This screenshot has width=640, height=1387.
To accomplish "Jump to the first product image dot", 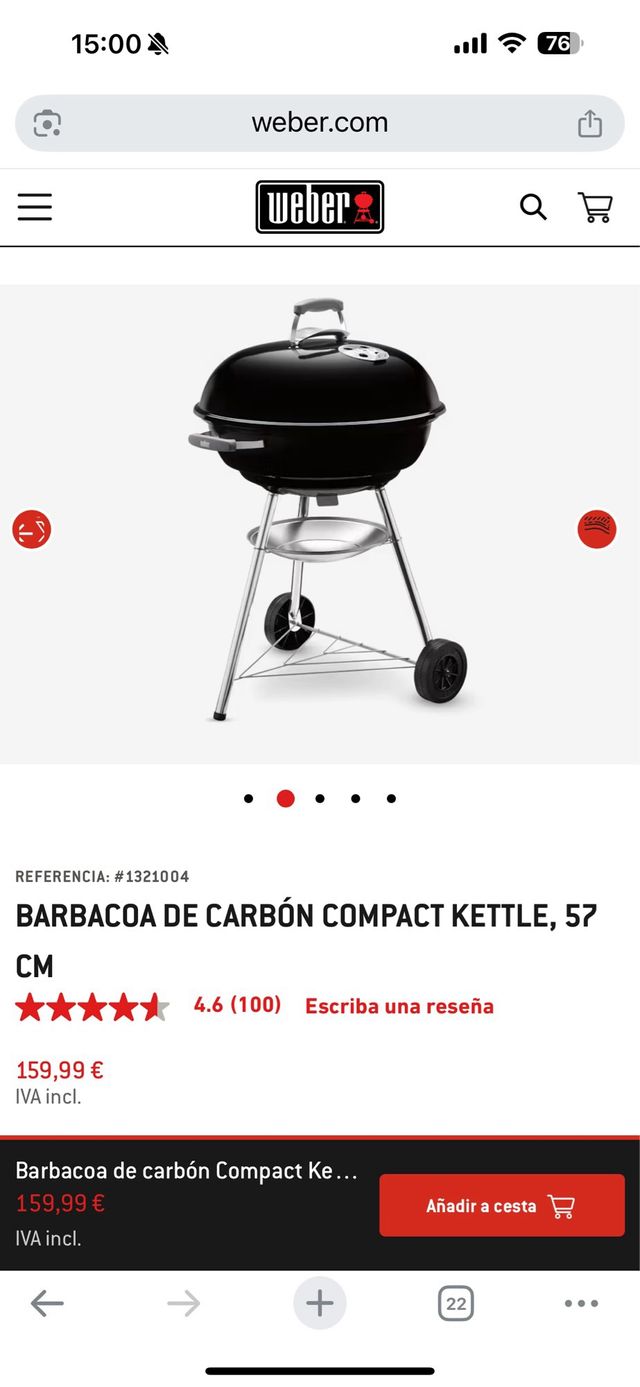I will pos(249,798).
